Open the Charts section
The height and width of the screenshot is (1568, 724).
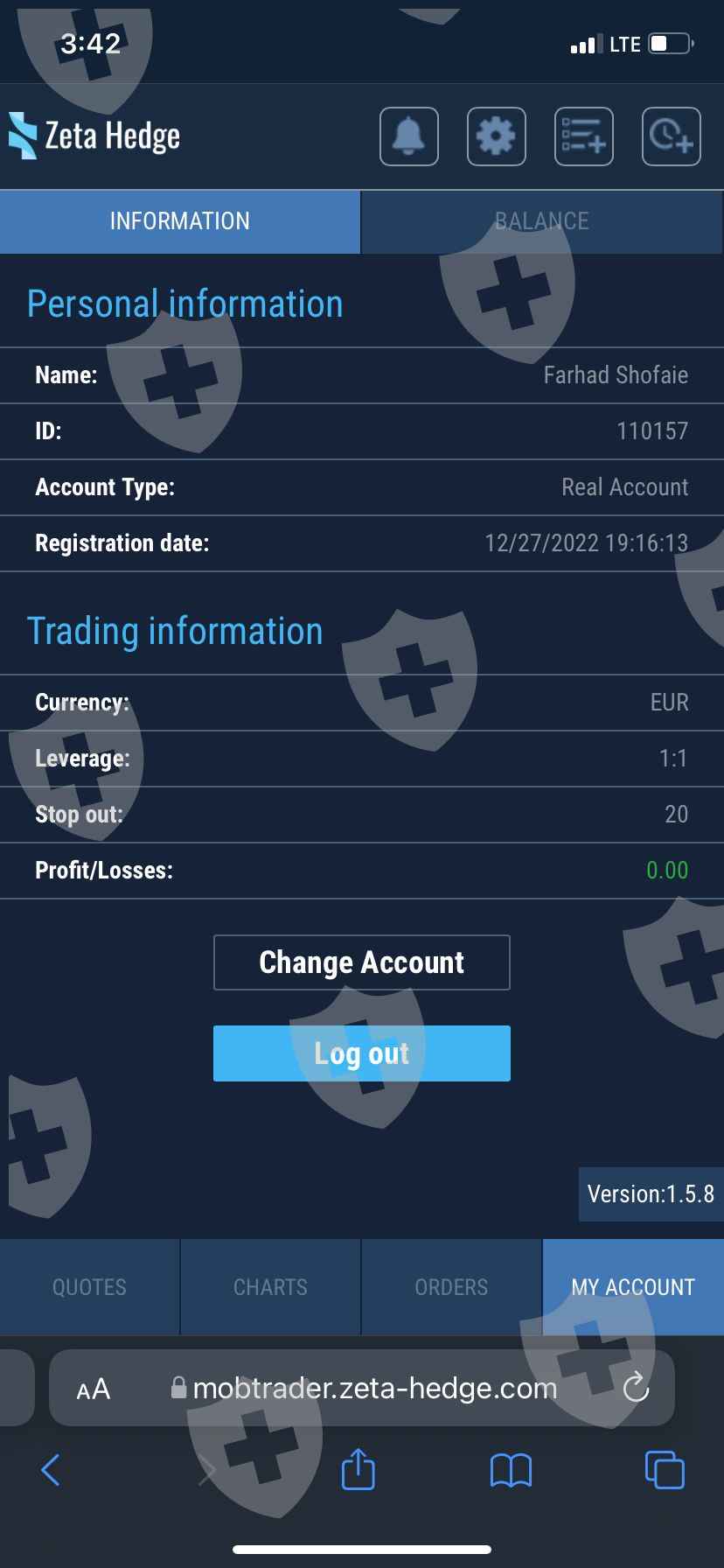tap(271, 1287)
